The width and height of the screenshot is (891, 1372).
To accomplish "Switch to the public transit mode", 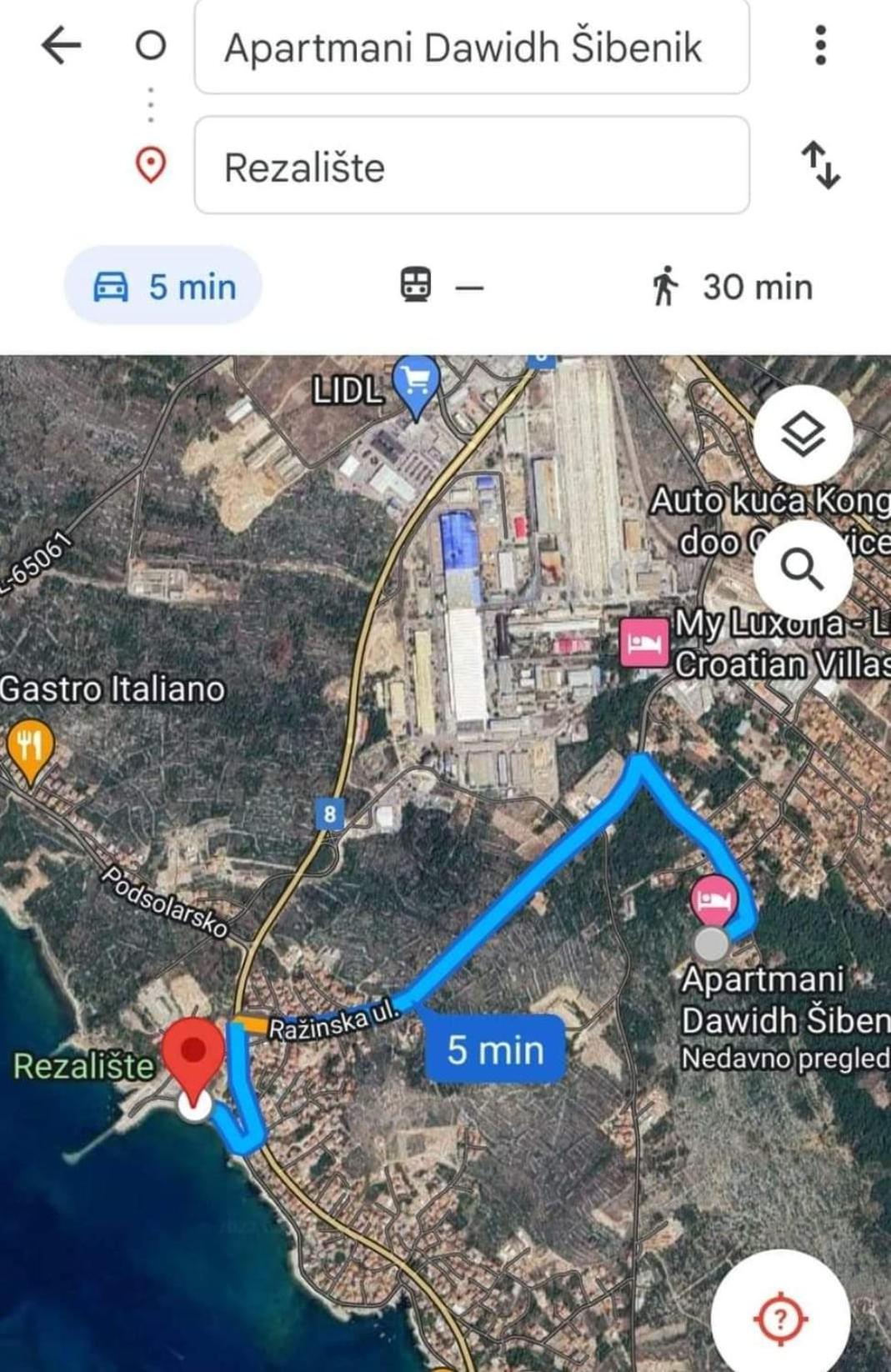I will [442, 286].
